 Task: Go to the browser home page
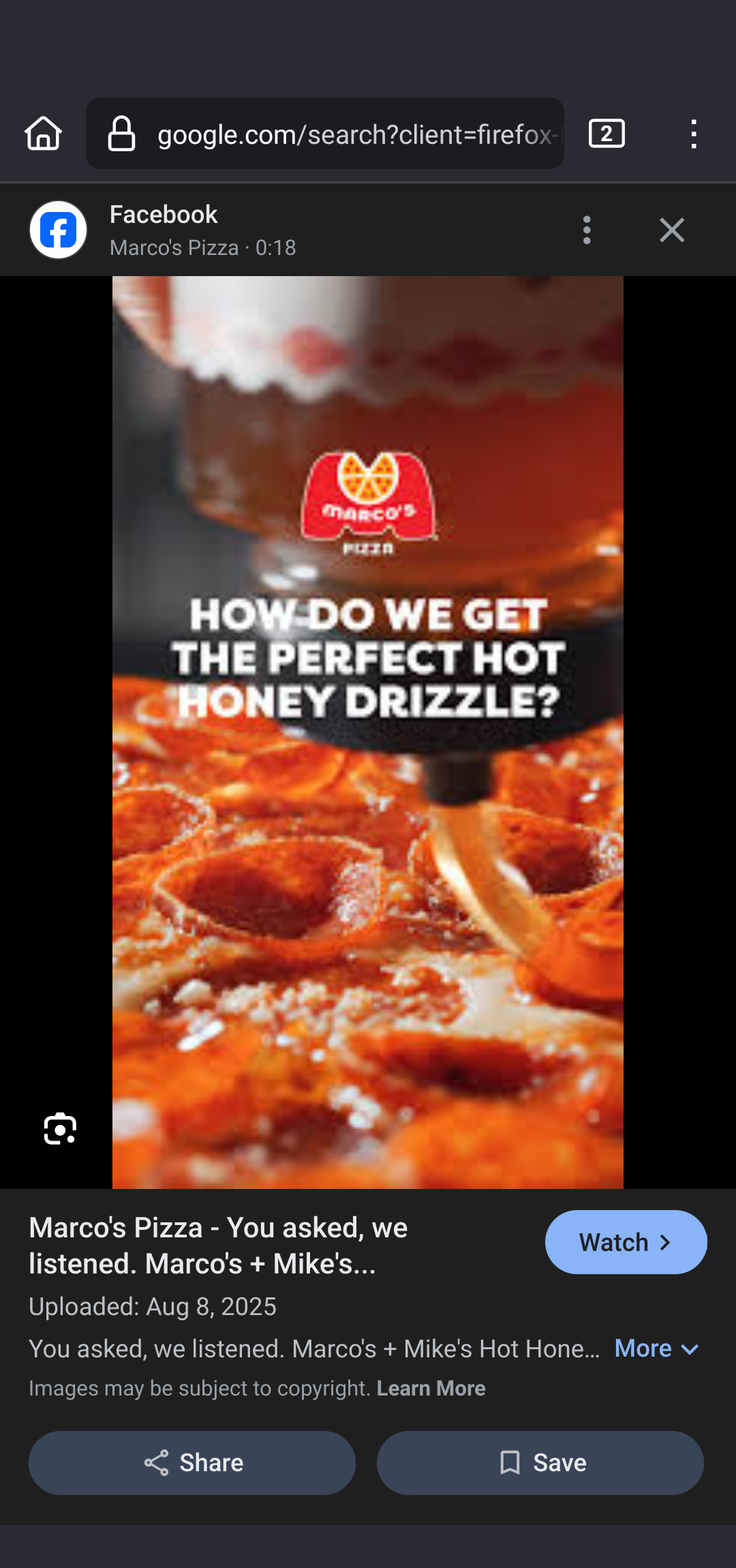point(44,134)
